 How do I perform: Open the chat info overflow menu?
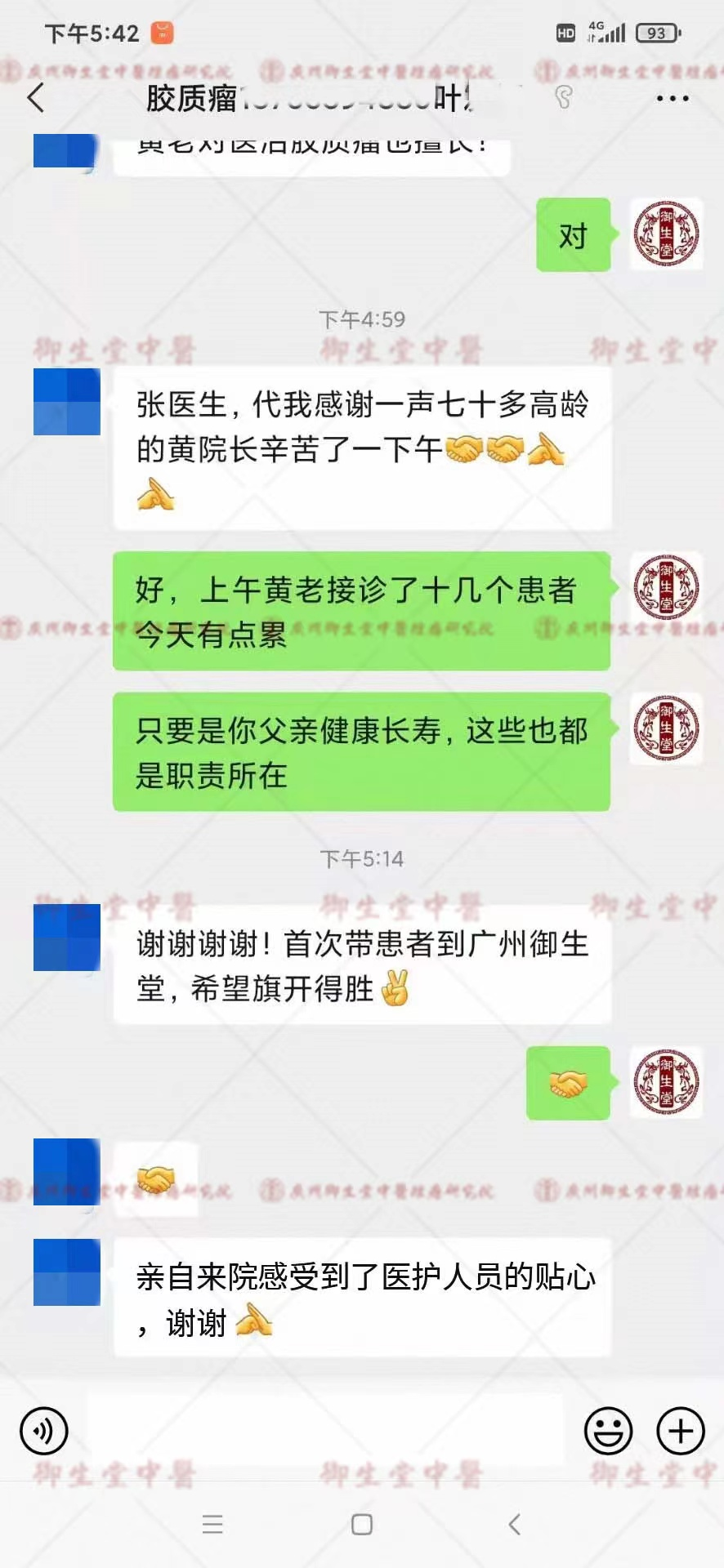click(672, 99)
